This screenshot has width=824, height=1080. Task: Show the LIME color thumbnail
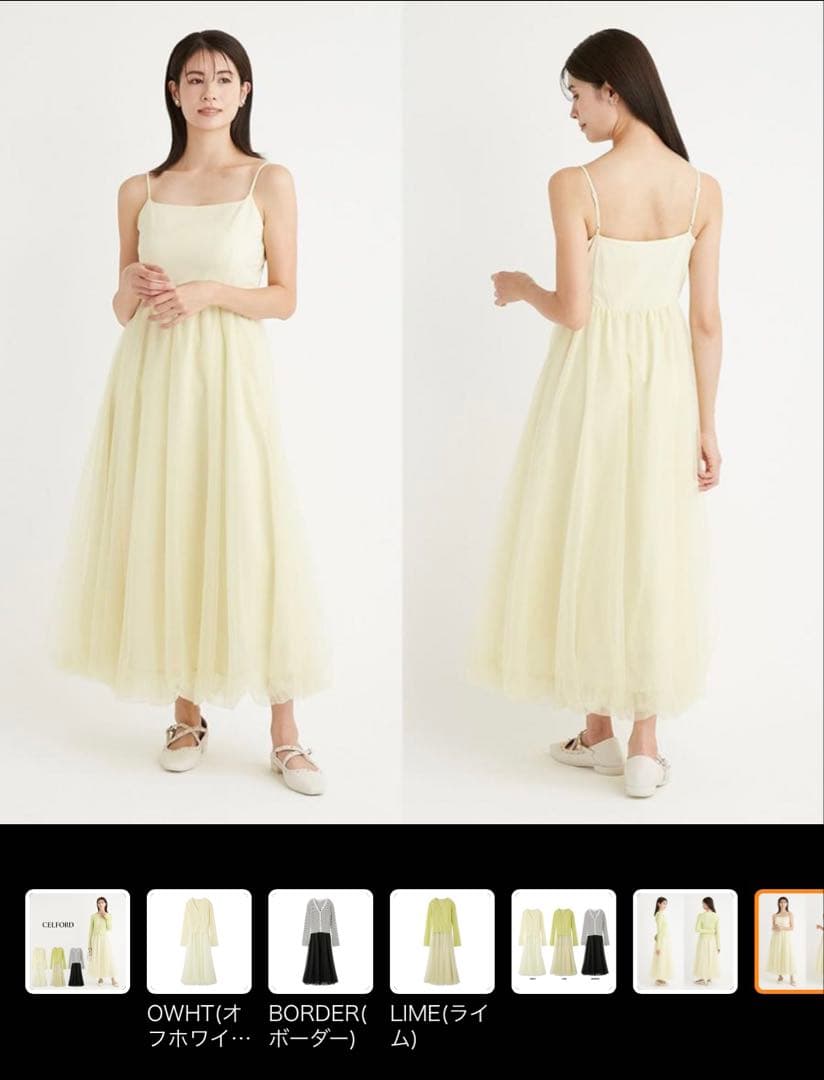click(x=442, y=941)
